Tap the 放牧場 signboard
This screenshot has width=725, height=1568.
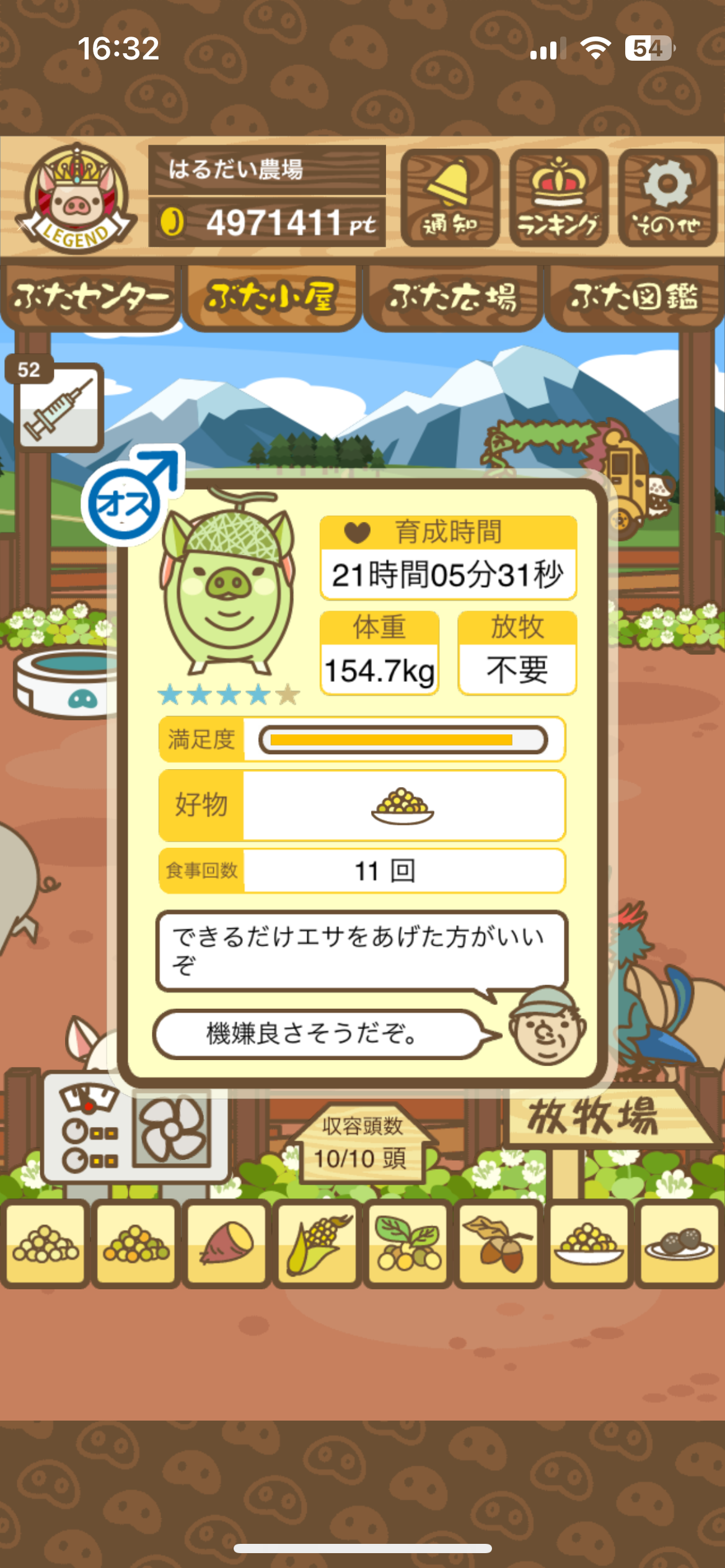point(595,1118)
